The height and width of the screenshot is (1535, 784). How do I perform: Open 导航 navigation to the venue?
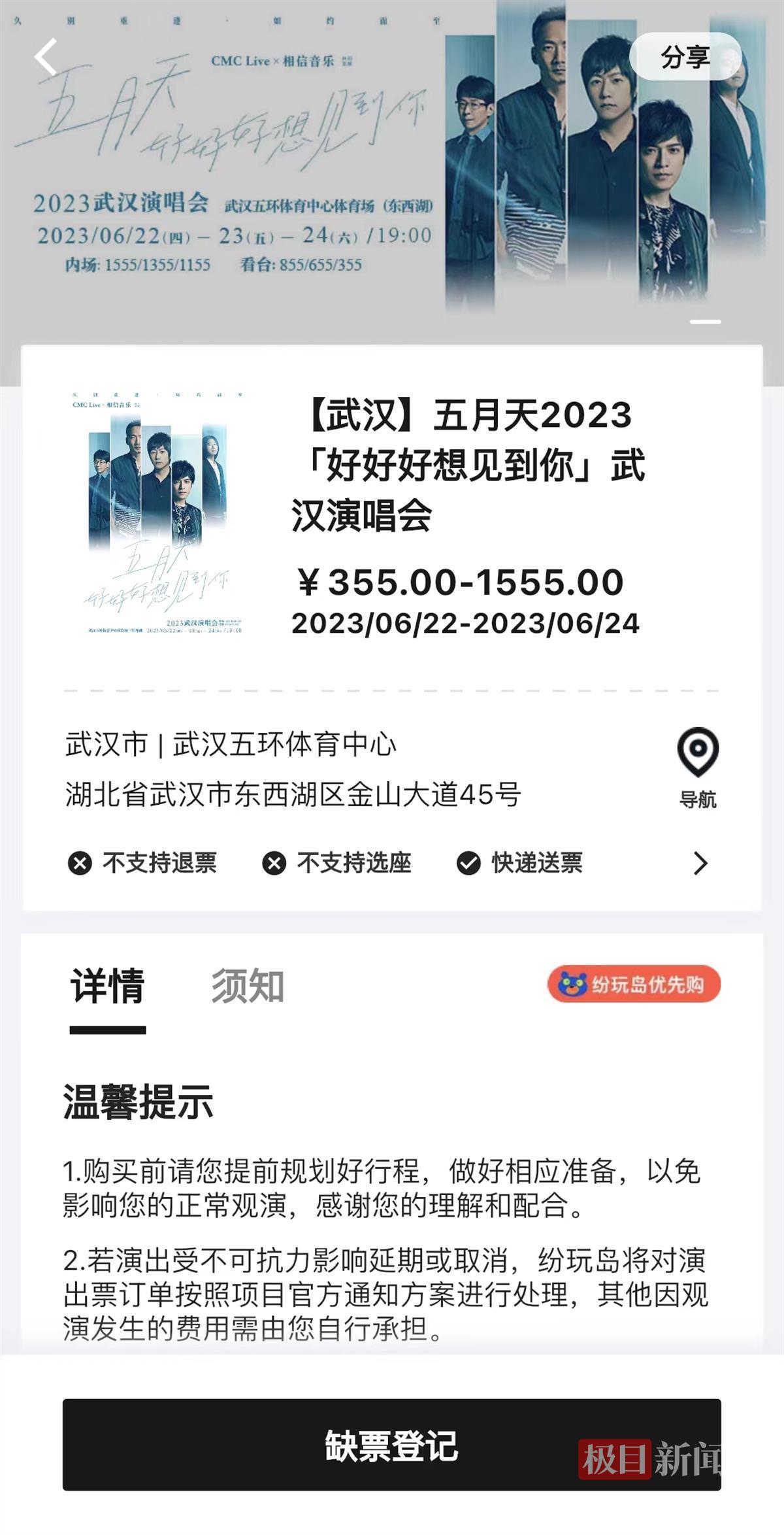coord(698,767)
